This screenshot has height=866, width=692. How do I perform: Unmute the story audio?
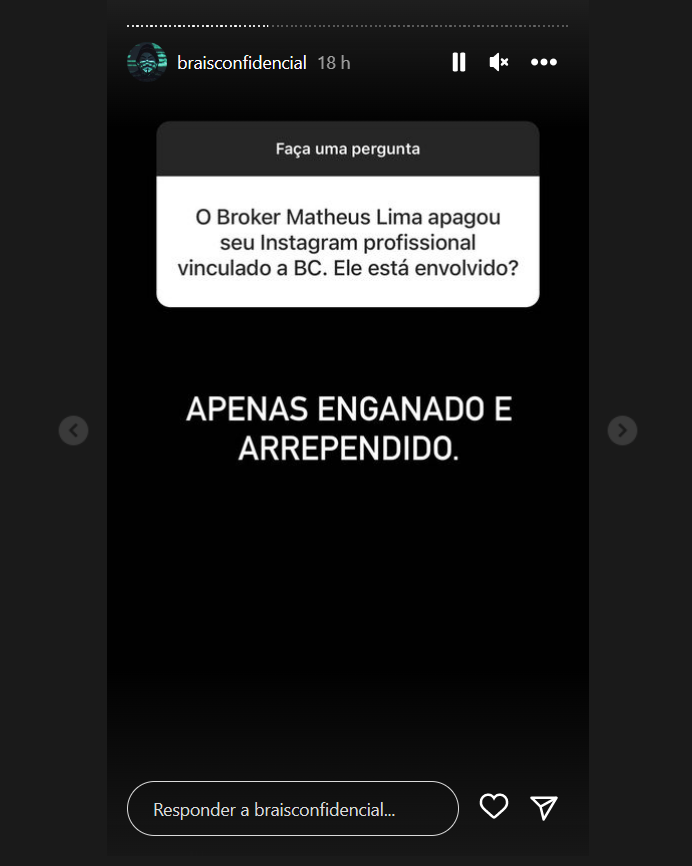click(499, 62)
